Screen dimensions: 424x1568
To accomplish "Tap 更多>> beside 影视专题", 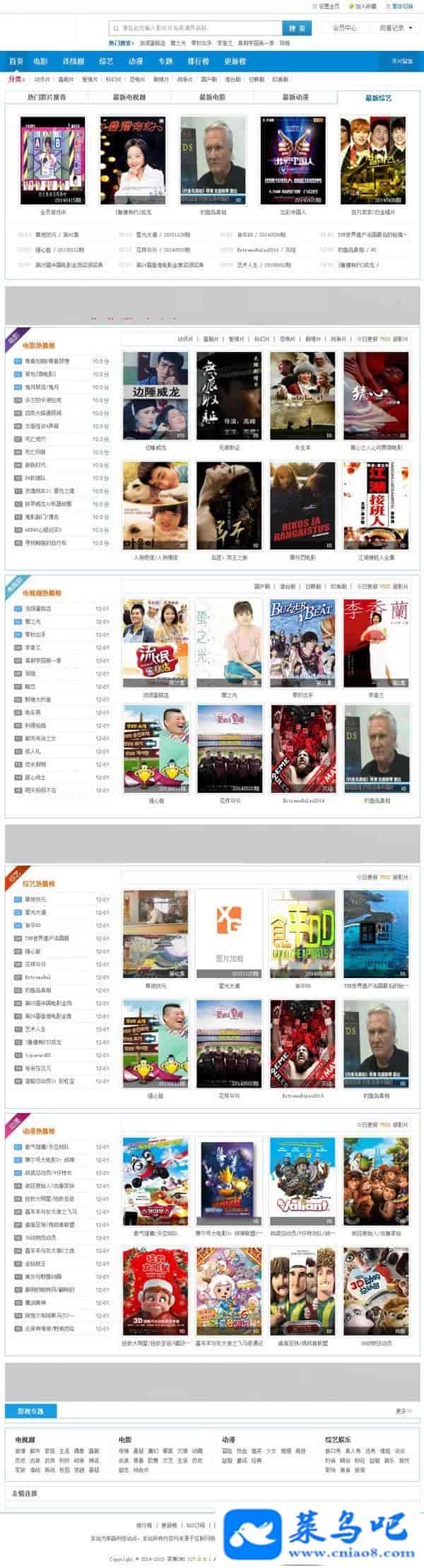I will (403, 1411).
